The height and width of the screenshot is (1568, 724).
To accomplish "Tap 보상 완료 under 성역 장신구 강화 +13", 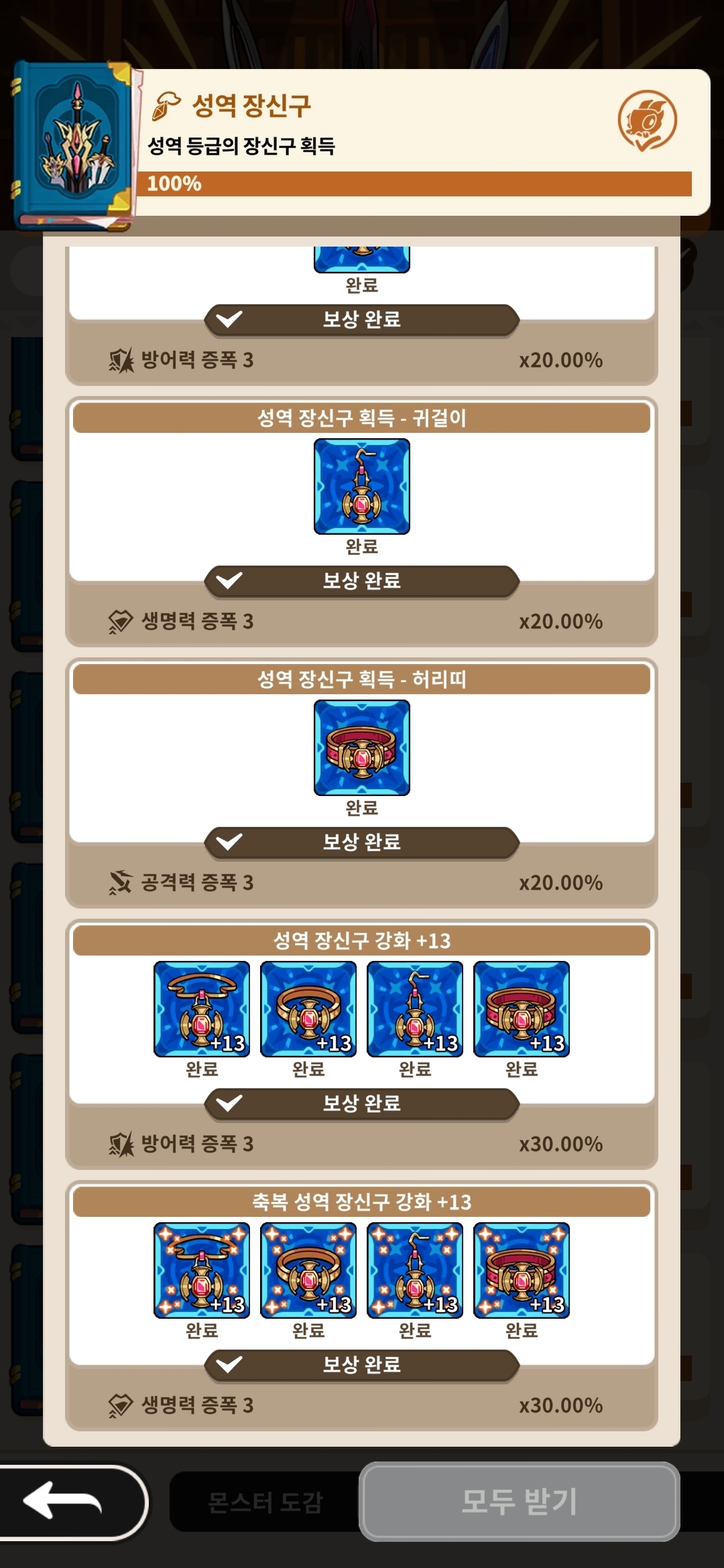I will (362, 1103).
